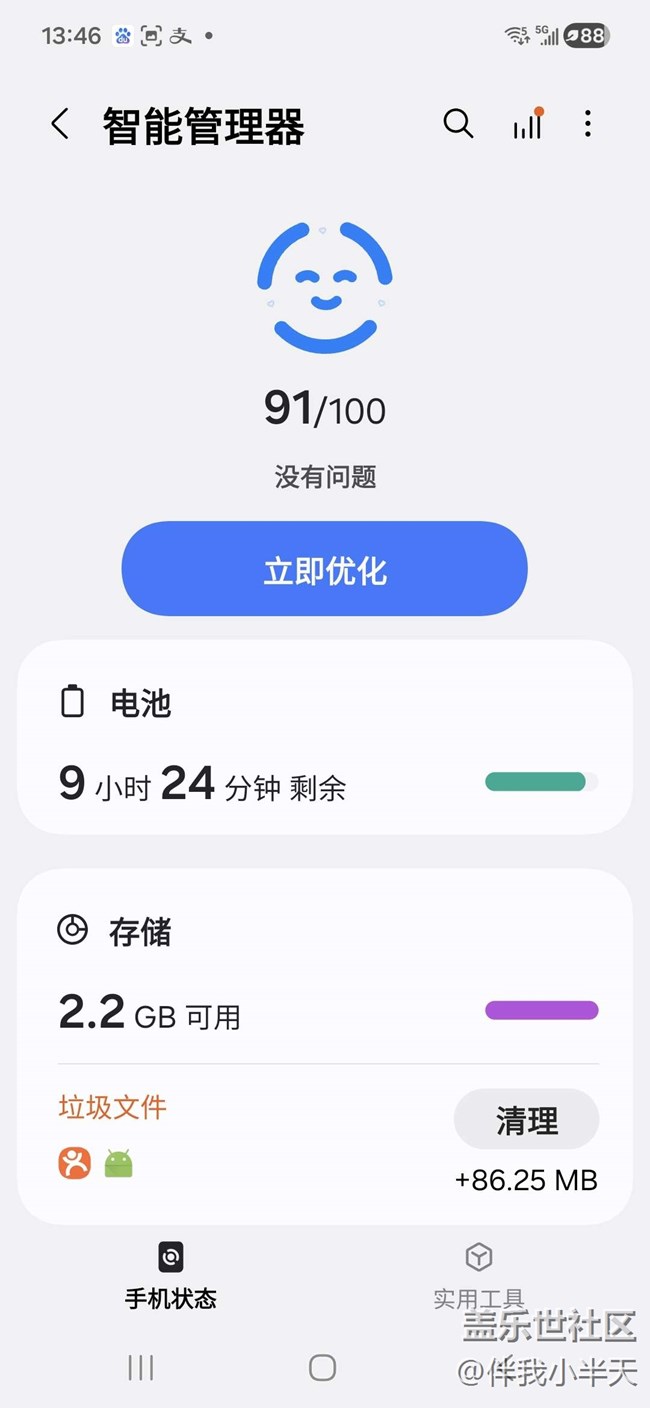Open the signal bars report icon
The width and height of the screenshot is (650, 1408).
pos(527,124)
